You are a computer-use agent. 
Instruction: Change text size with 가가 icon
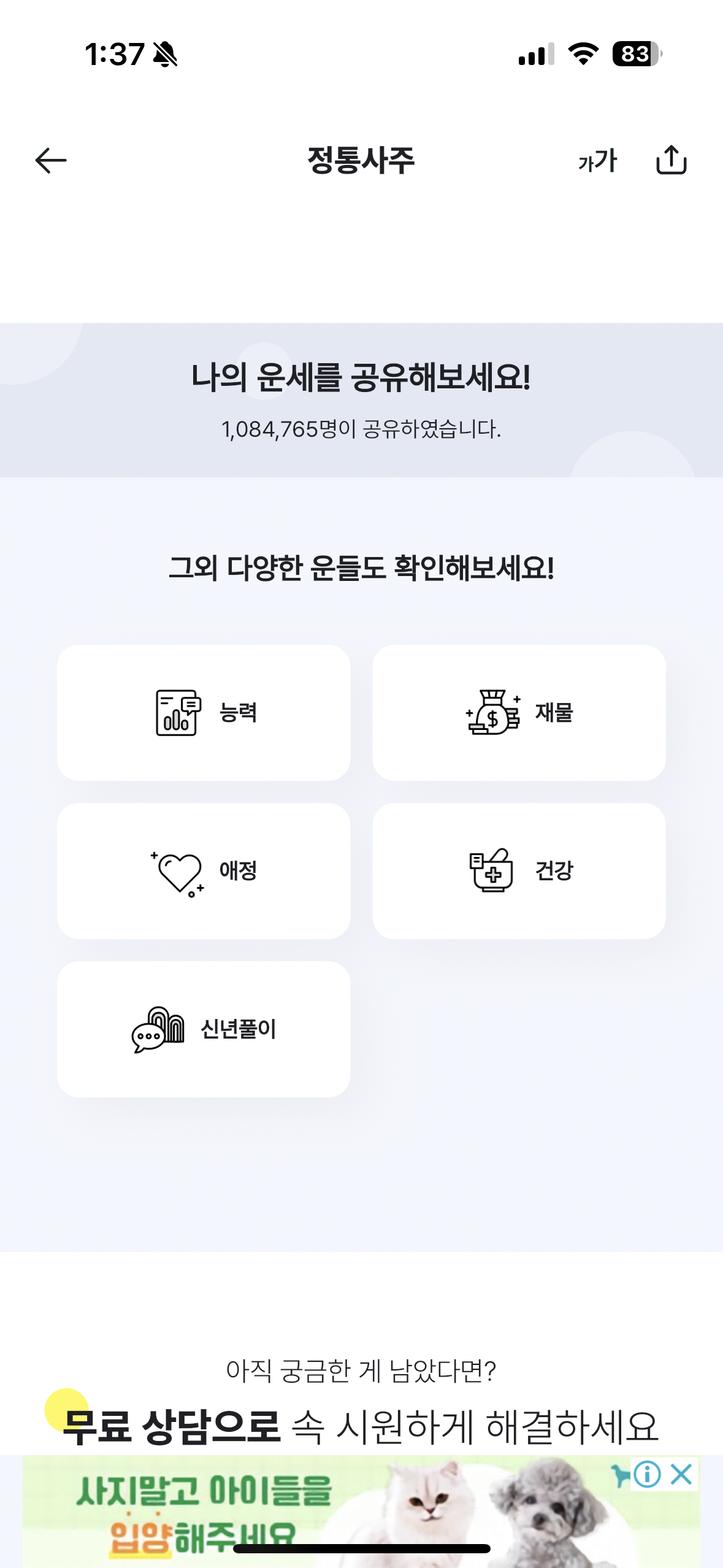[597, 161]
